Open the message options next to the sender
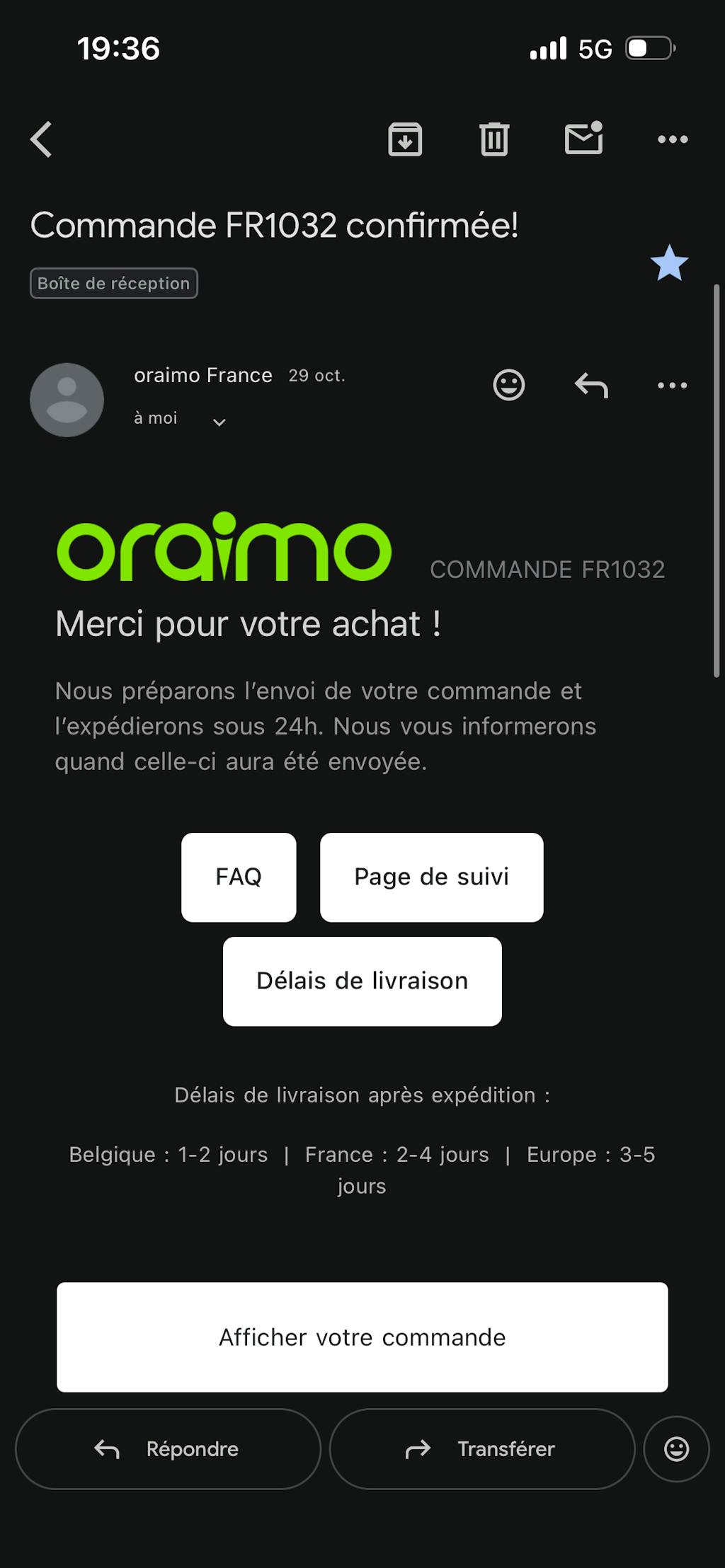This screenshot has height=1568, width=725. pos(672,386)
